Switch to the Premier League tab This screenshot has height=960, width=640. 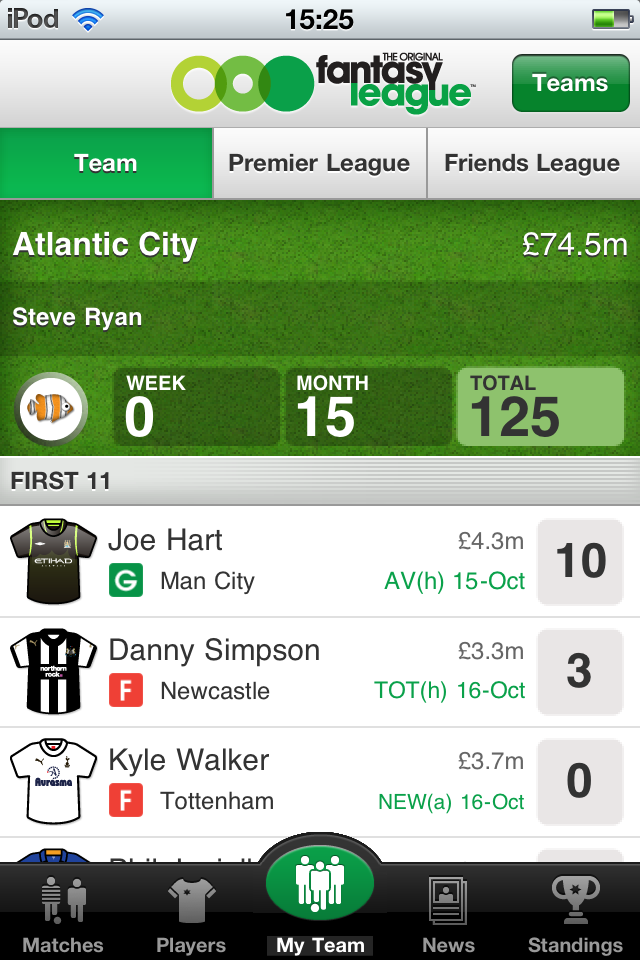pyautogui.click(x=319, y=163)
